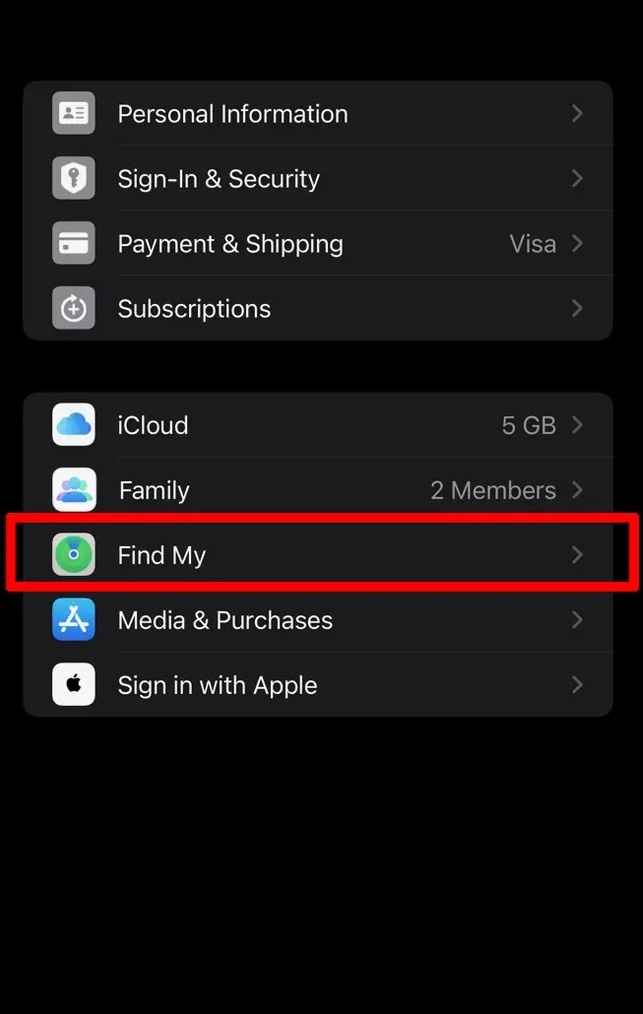Viewport: 643px width, 1014px height.
Task: Open Personal Information settings
Action: pyautogui.click(x=318, y=114)
